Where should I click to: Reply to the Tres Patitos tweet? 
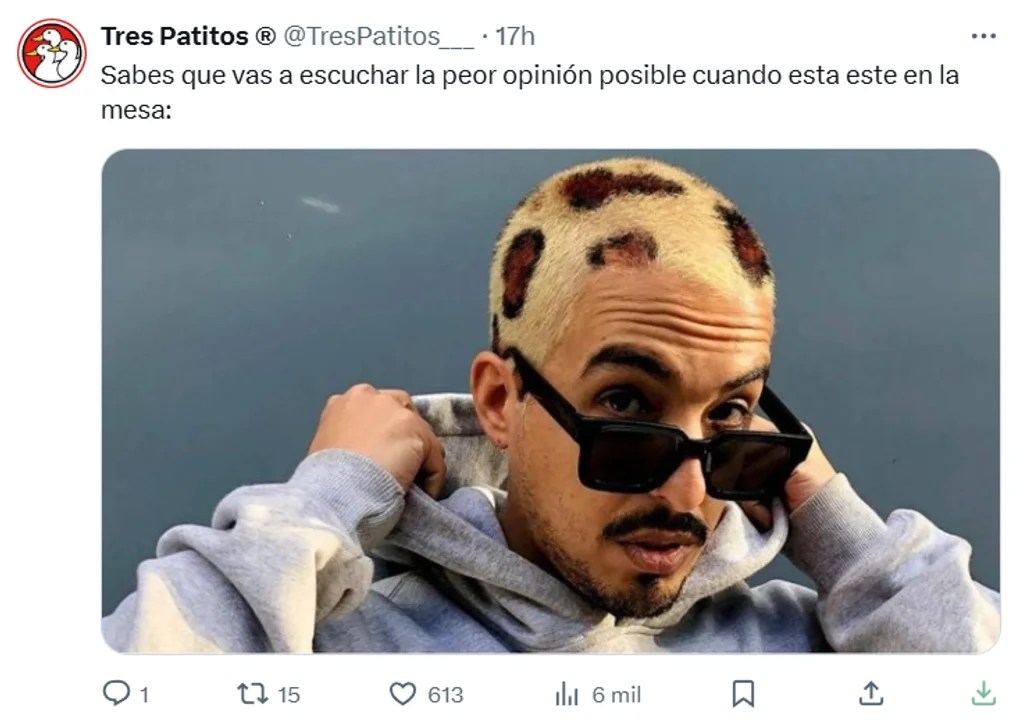[116, 693]
